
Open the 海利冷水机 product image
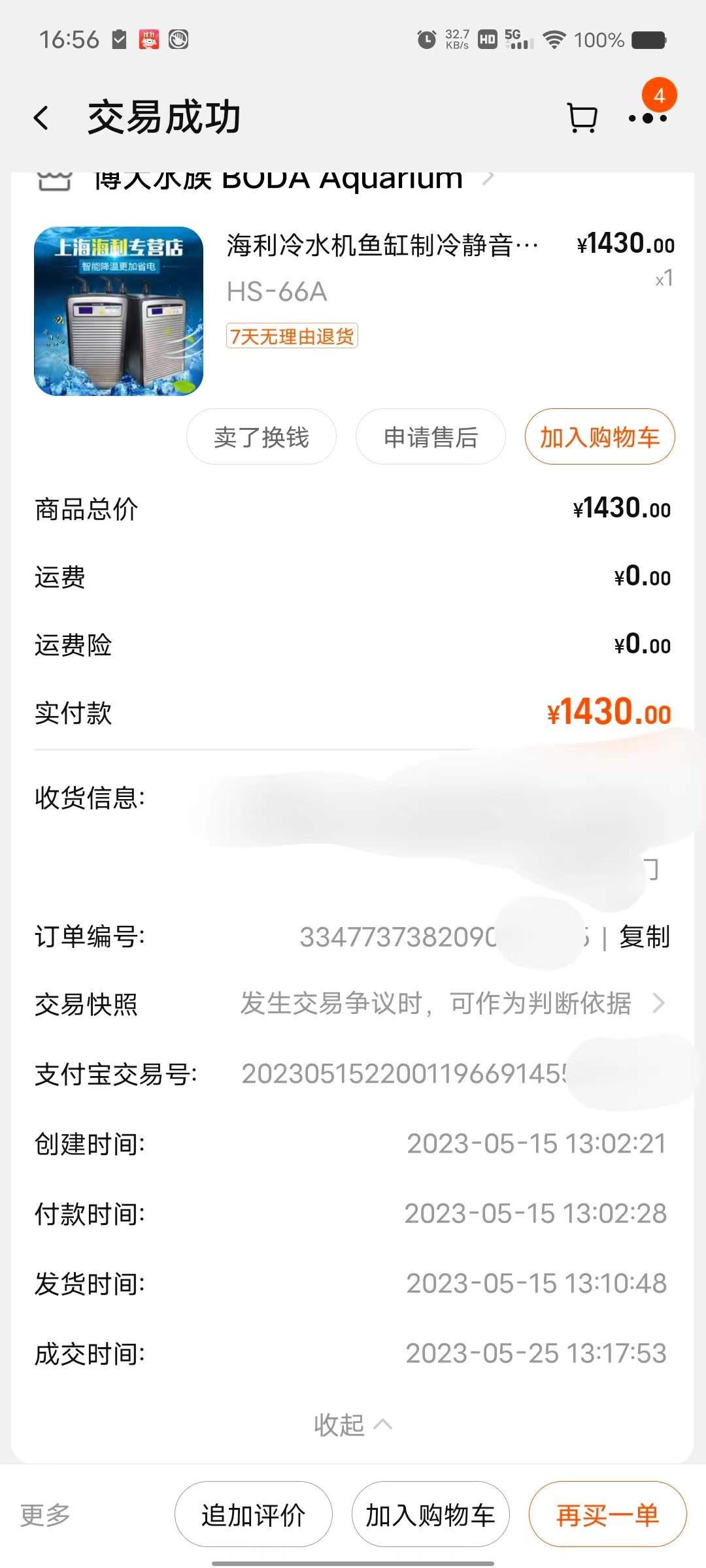[118, 311]
